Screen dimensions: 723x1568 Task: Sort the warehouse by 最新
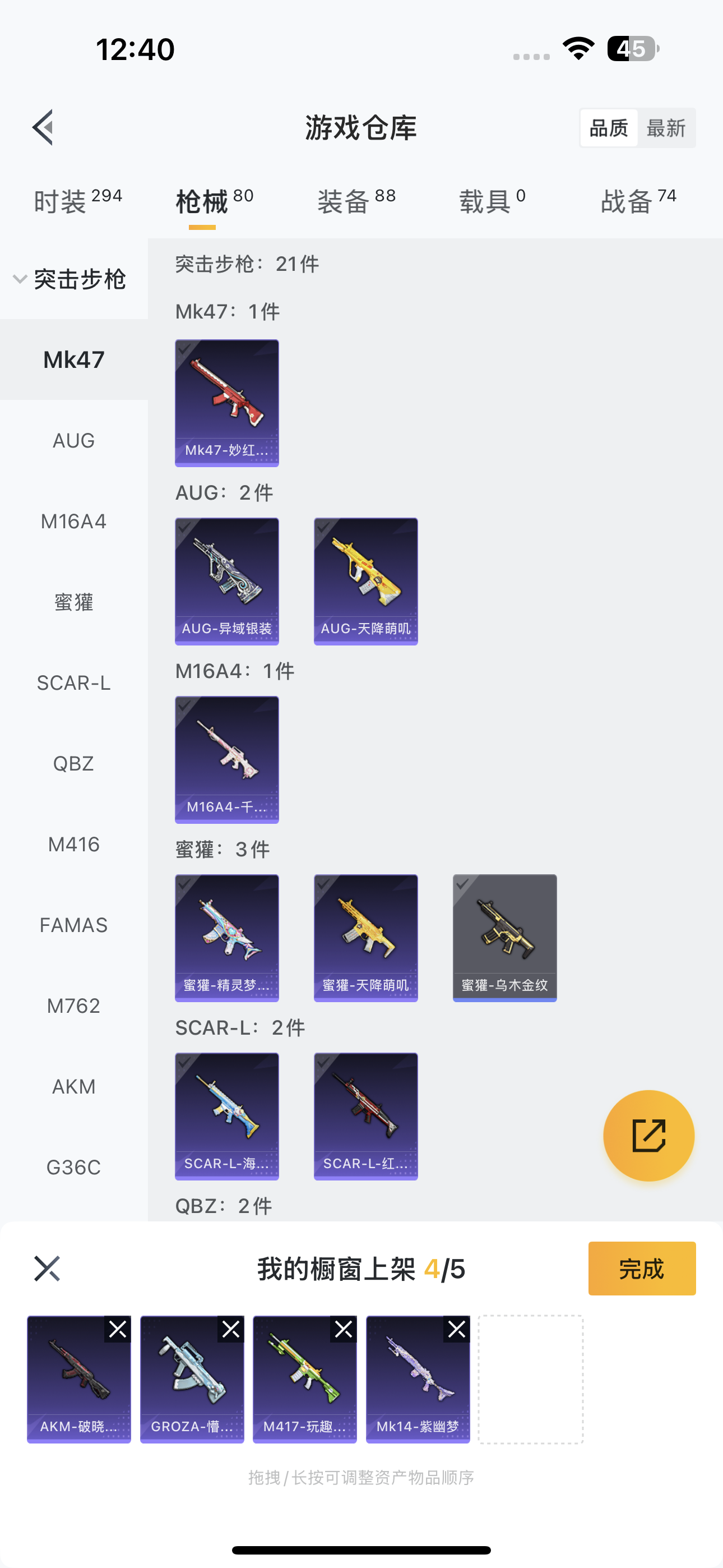click(x=666, y=128)
